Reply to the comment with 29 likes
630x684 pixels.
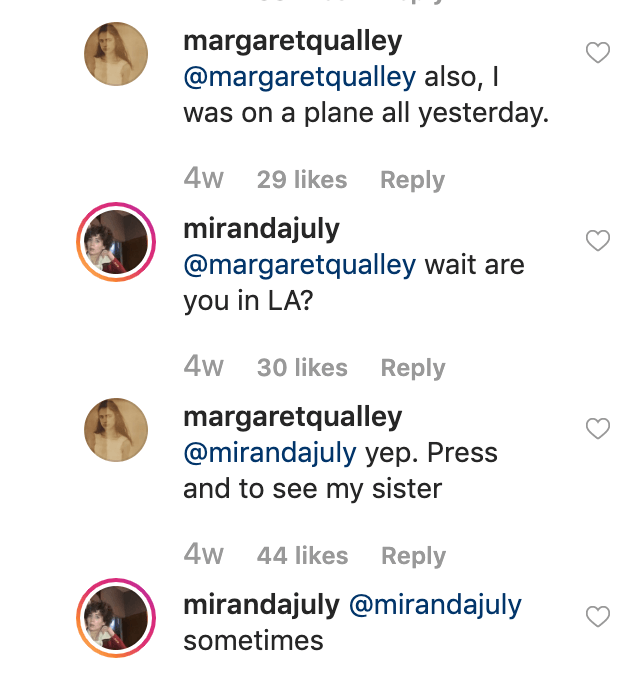pos(412,180)
